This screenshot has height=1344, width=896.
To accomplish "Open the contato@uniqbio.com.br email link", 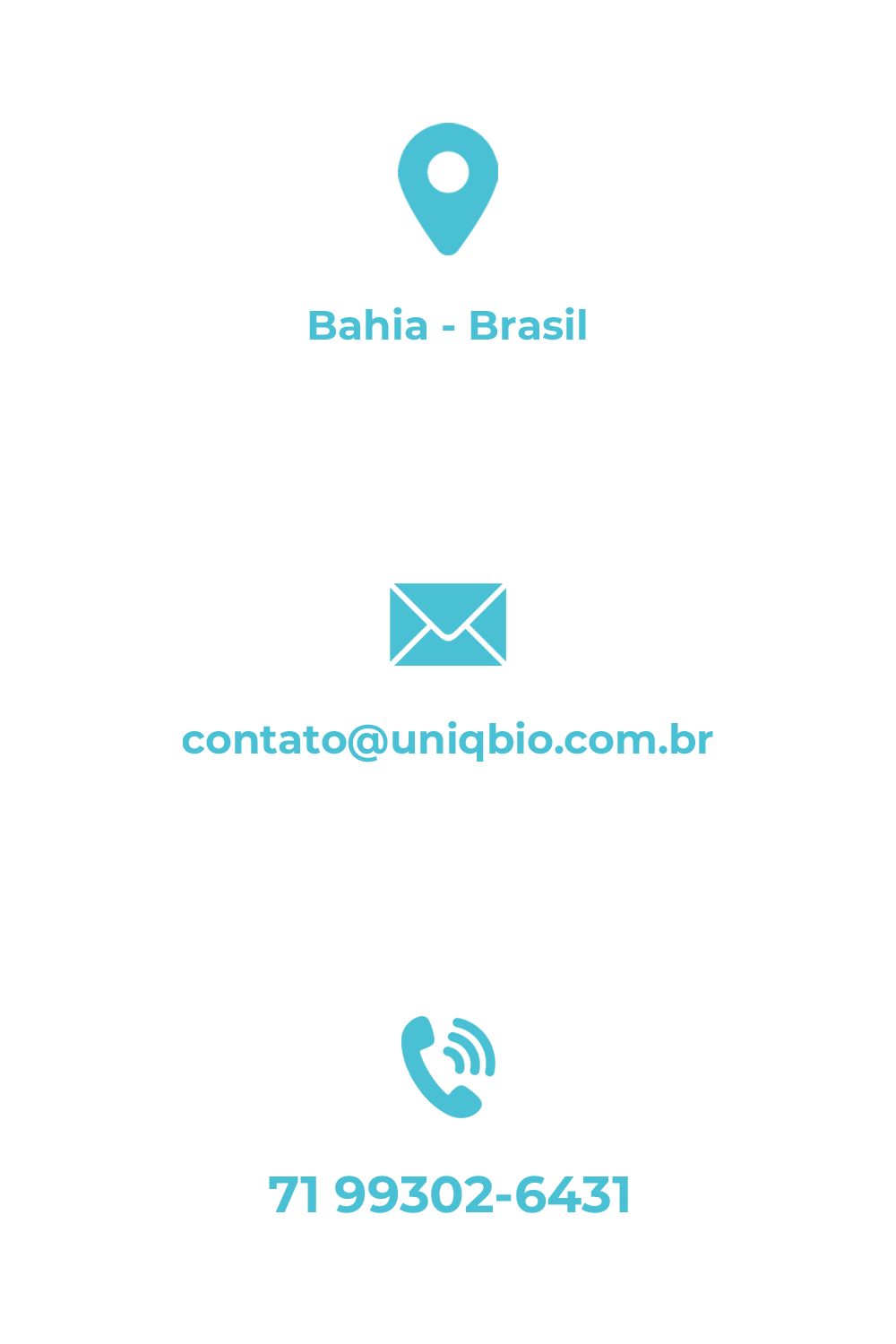I will [447, 740].
